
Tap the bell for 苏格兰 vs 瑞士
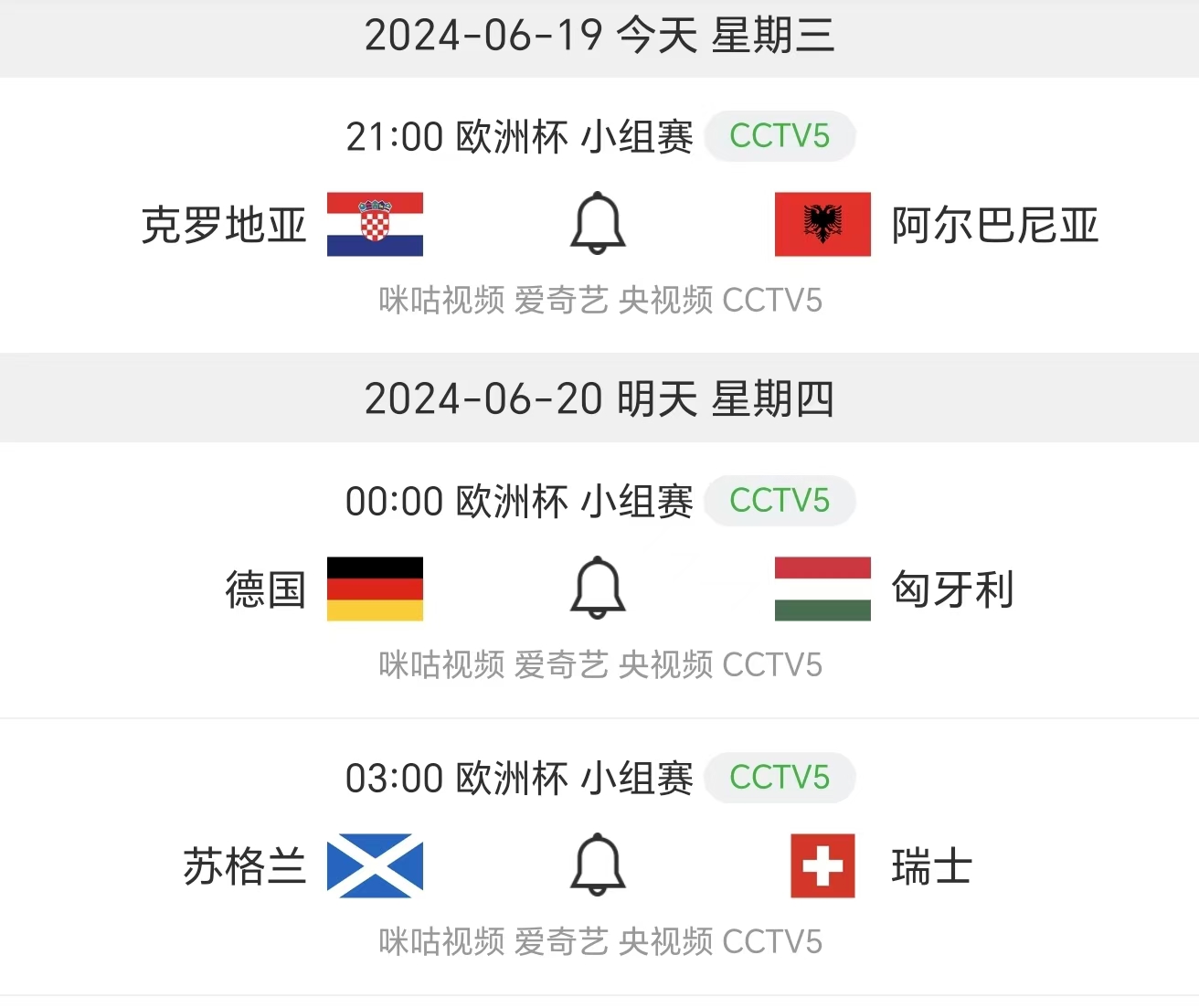tap(598, 865)
